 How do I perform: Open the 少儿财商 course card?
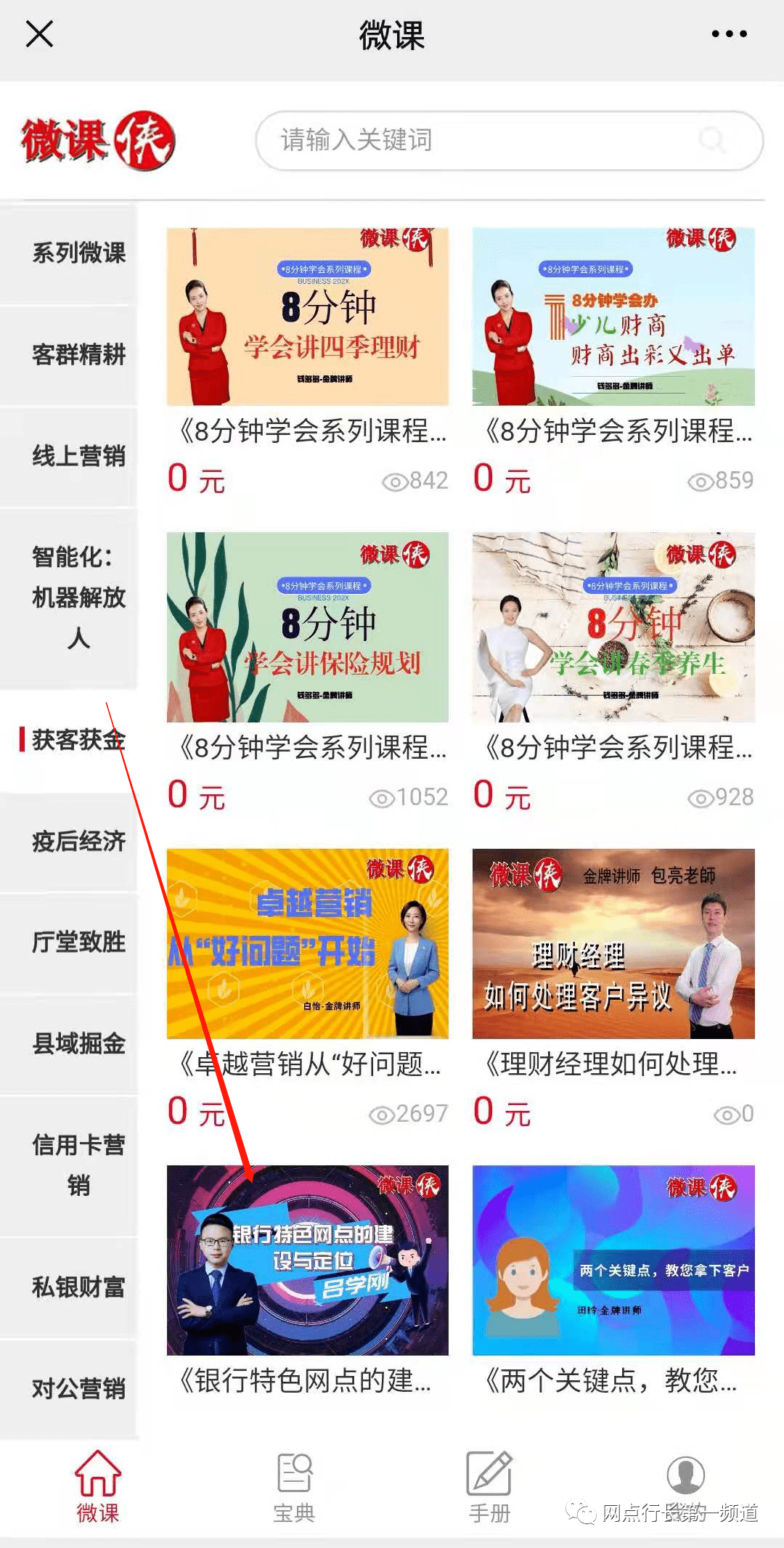[x=613, y=317]
